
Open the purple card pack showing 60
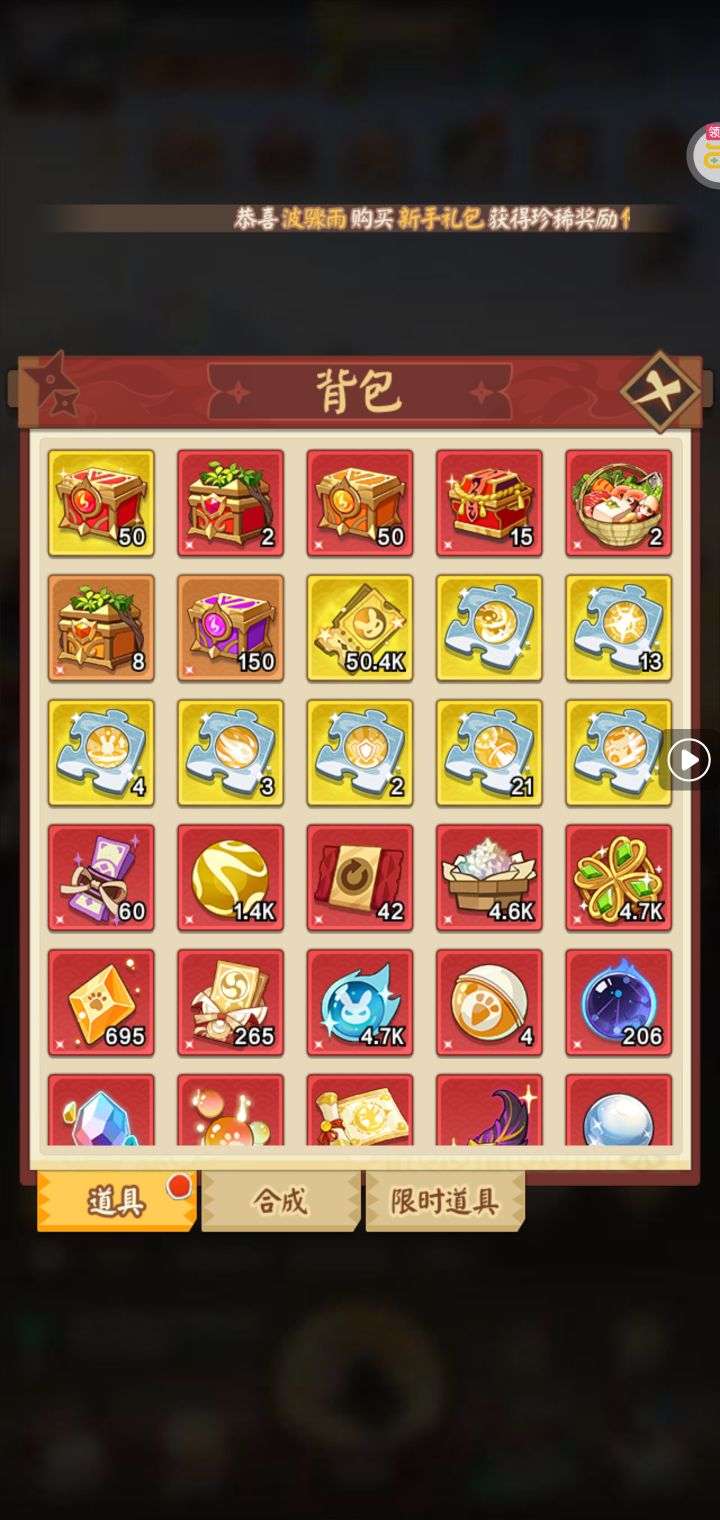pyautogui.click(x=101, y=878)
